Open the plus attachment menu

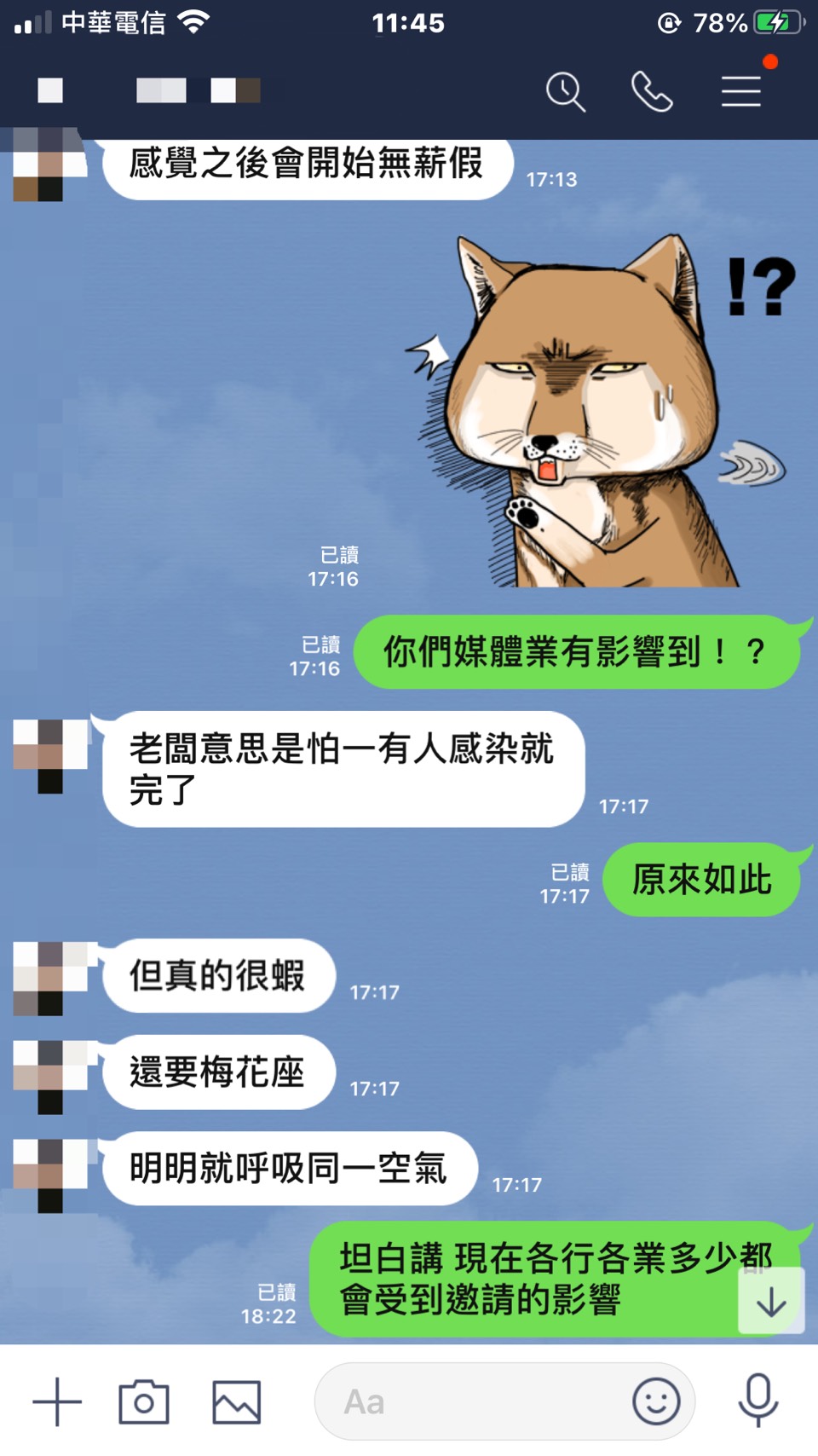(x=57, y=1401)
